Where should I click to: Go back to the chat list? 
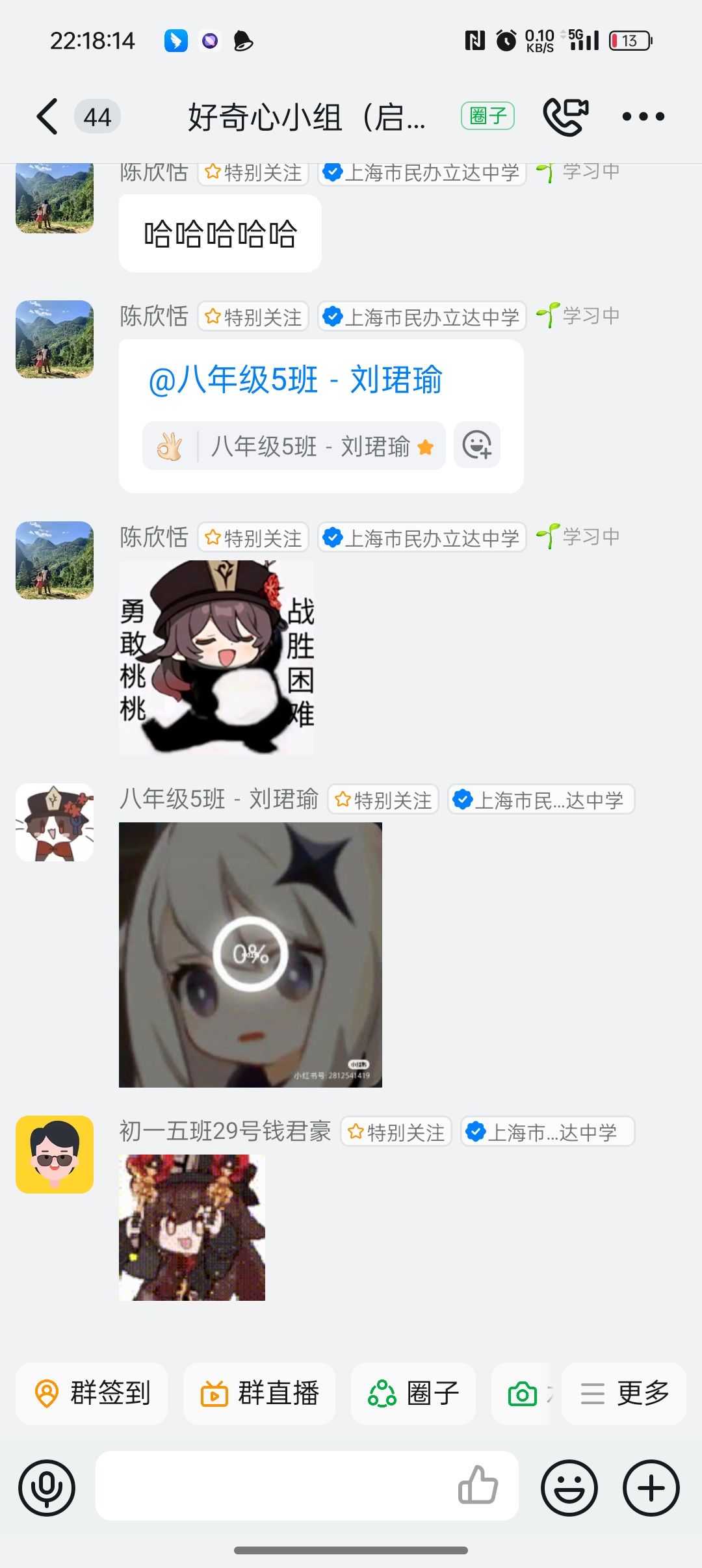pos(47,117)
